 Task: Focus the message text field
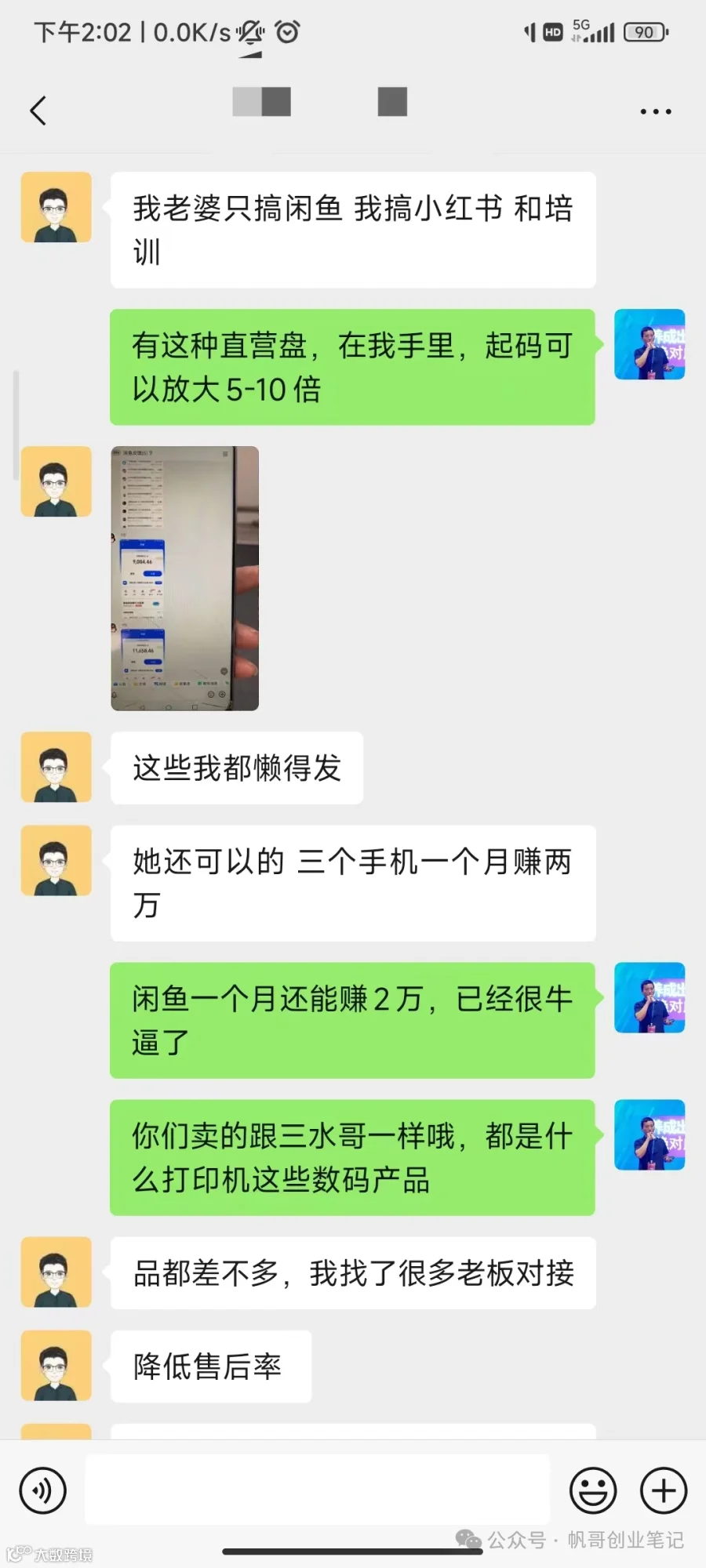(x=318, y=1490)
